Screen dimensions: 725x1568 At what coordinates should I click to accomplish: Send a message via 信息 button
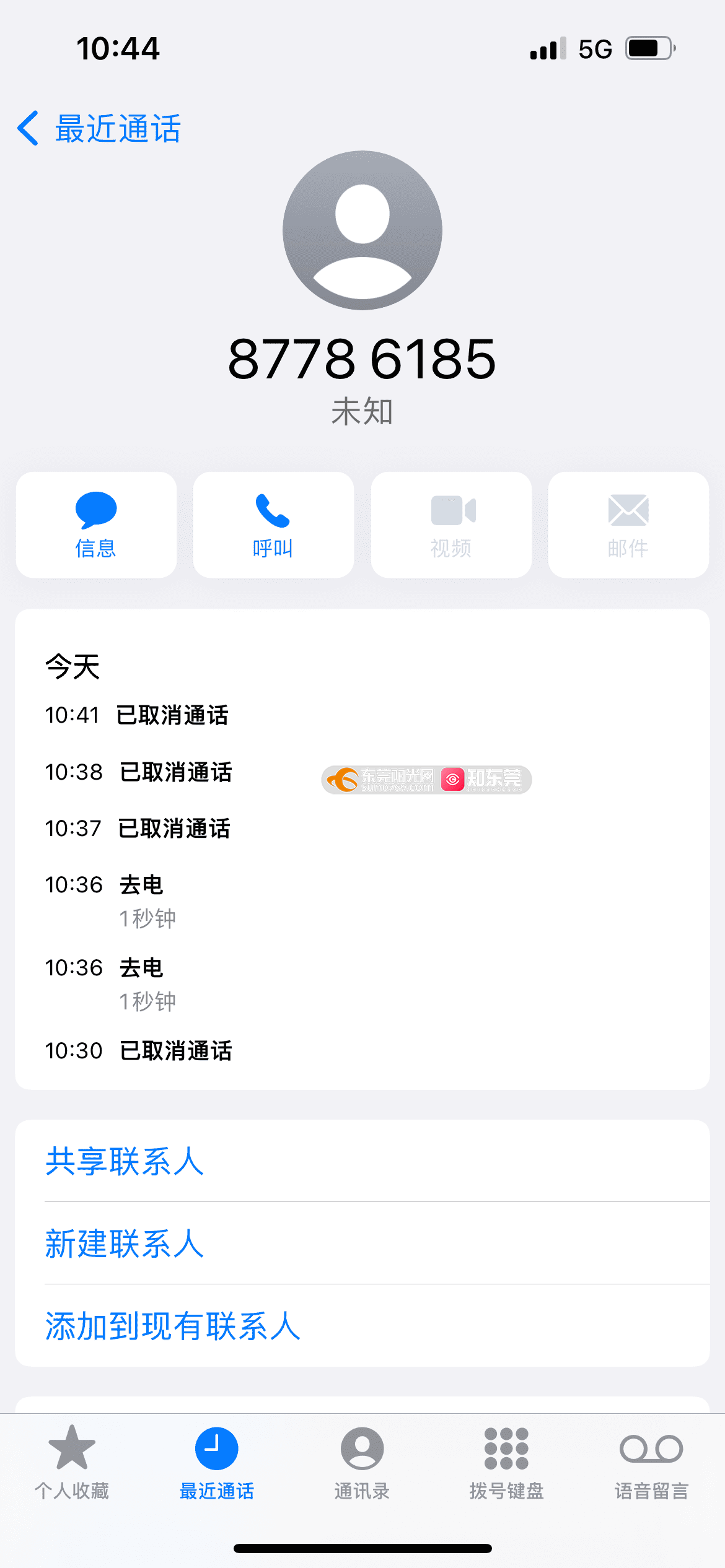click(x=96, y=525)
